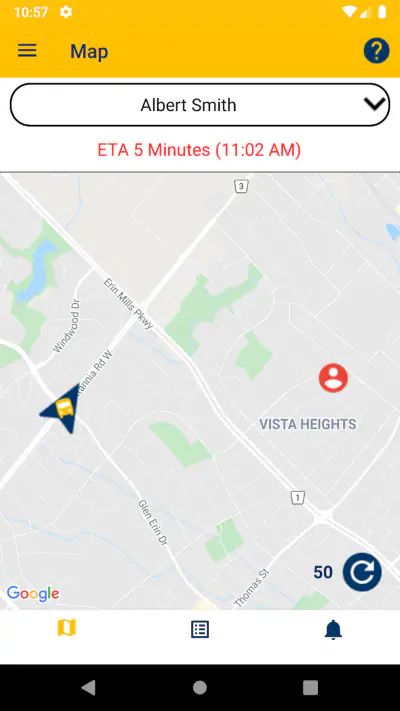This screenshot has height=711, width=400.
Task: Tap the red student stop marker
Action: click(x=333, y=378)
